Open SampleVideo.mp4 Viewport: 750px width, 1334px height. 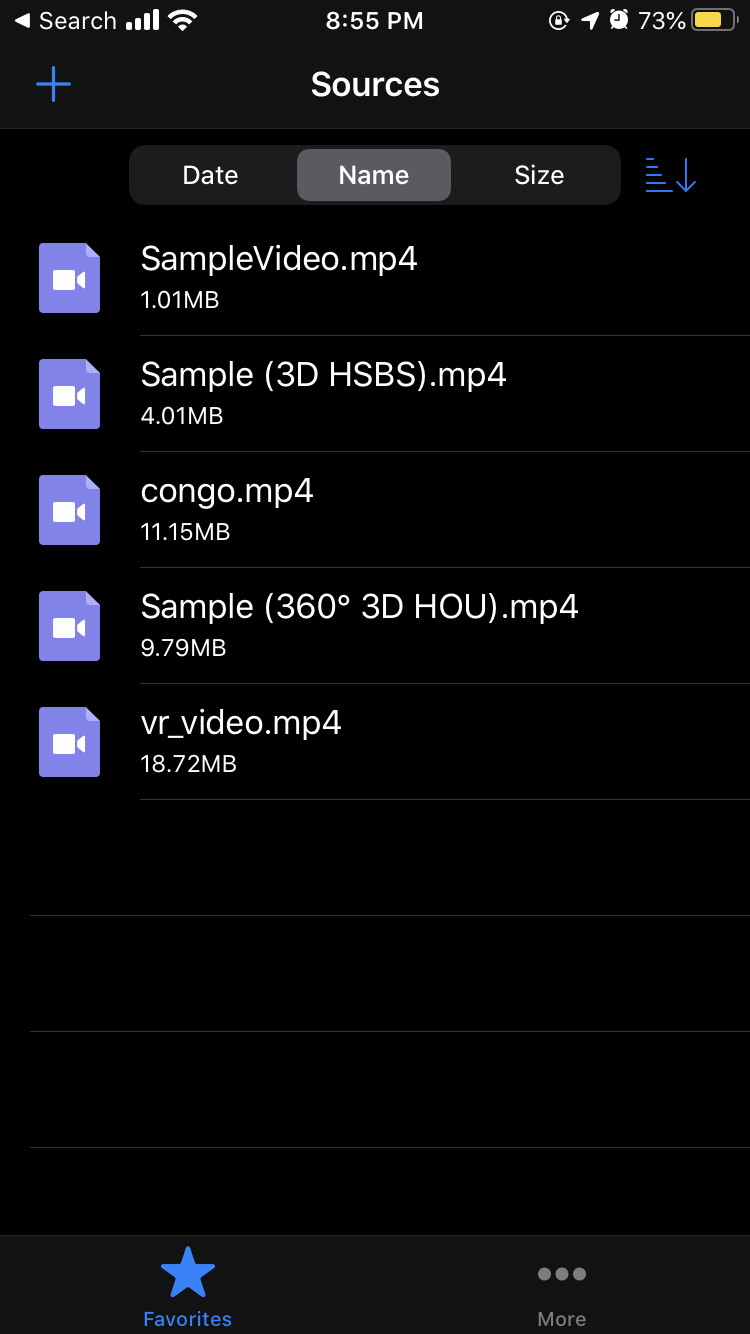[x=375, y=278]
